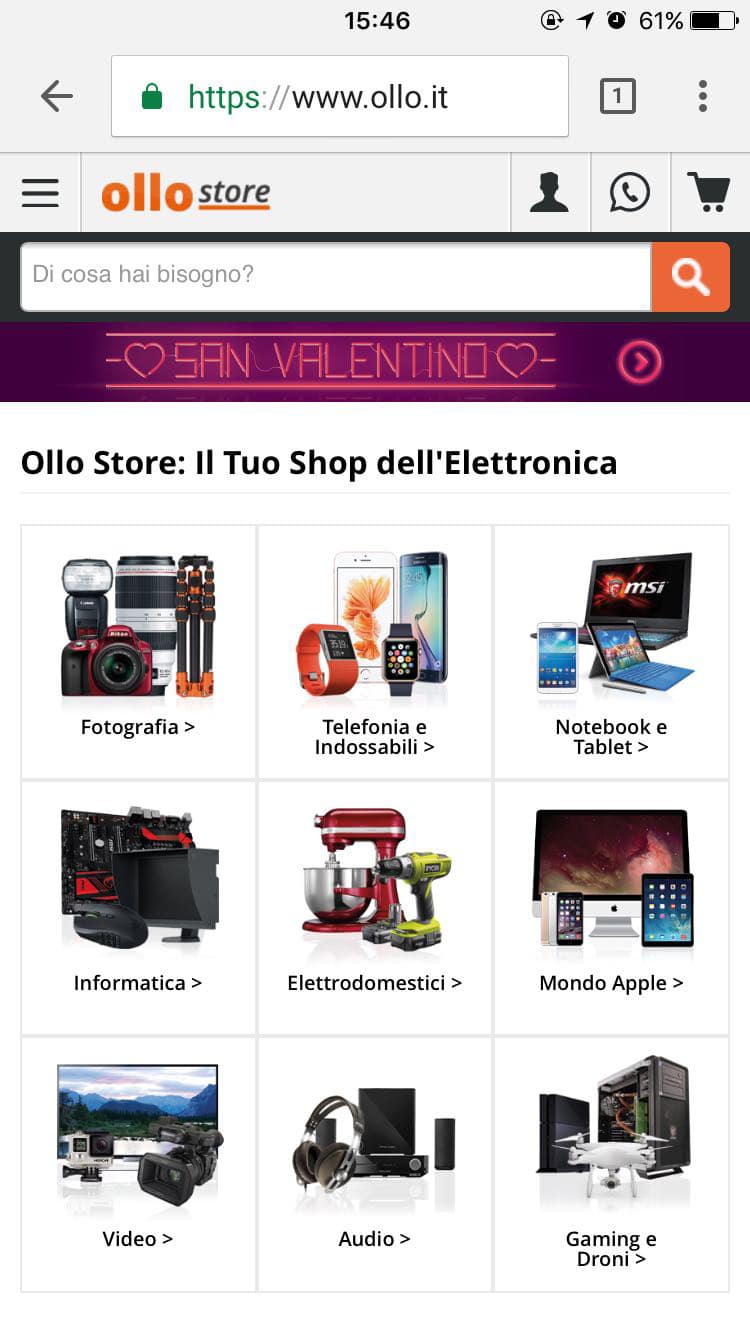This screenshot has height=1334, width=750.
Task: Tap the orange search button
Action: pyautogui.click(x=690, y=276)
